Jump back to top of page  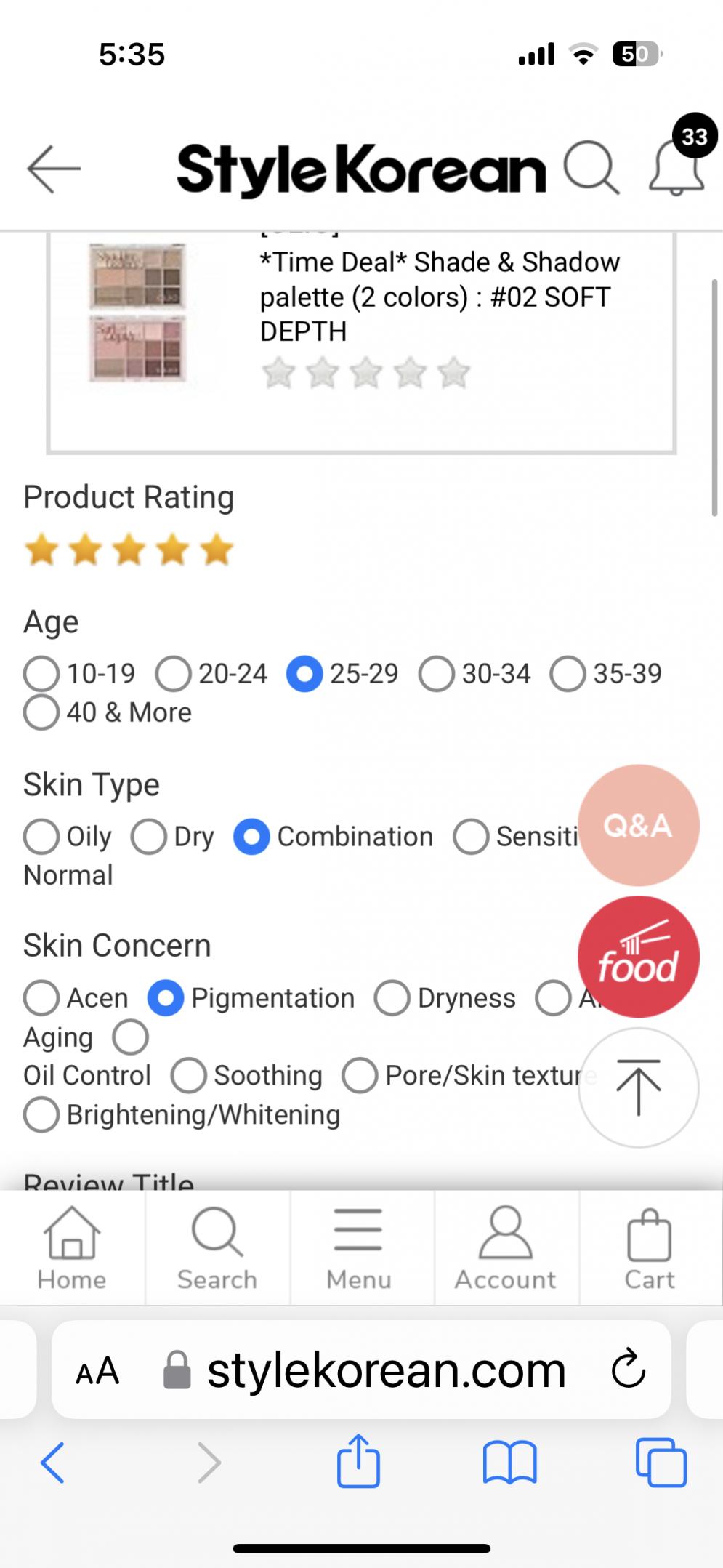coord(638,1087)
